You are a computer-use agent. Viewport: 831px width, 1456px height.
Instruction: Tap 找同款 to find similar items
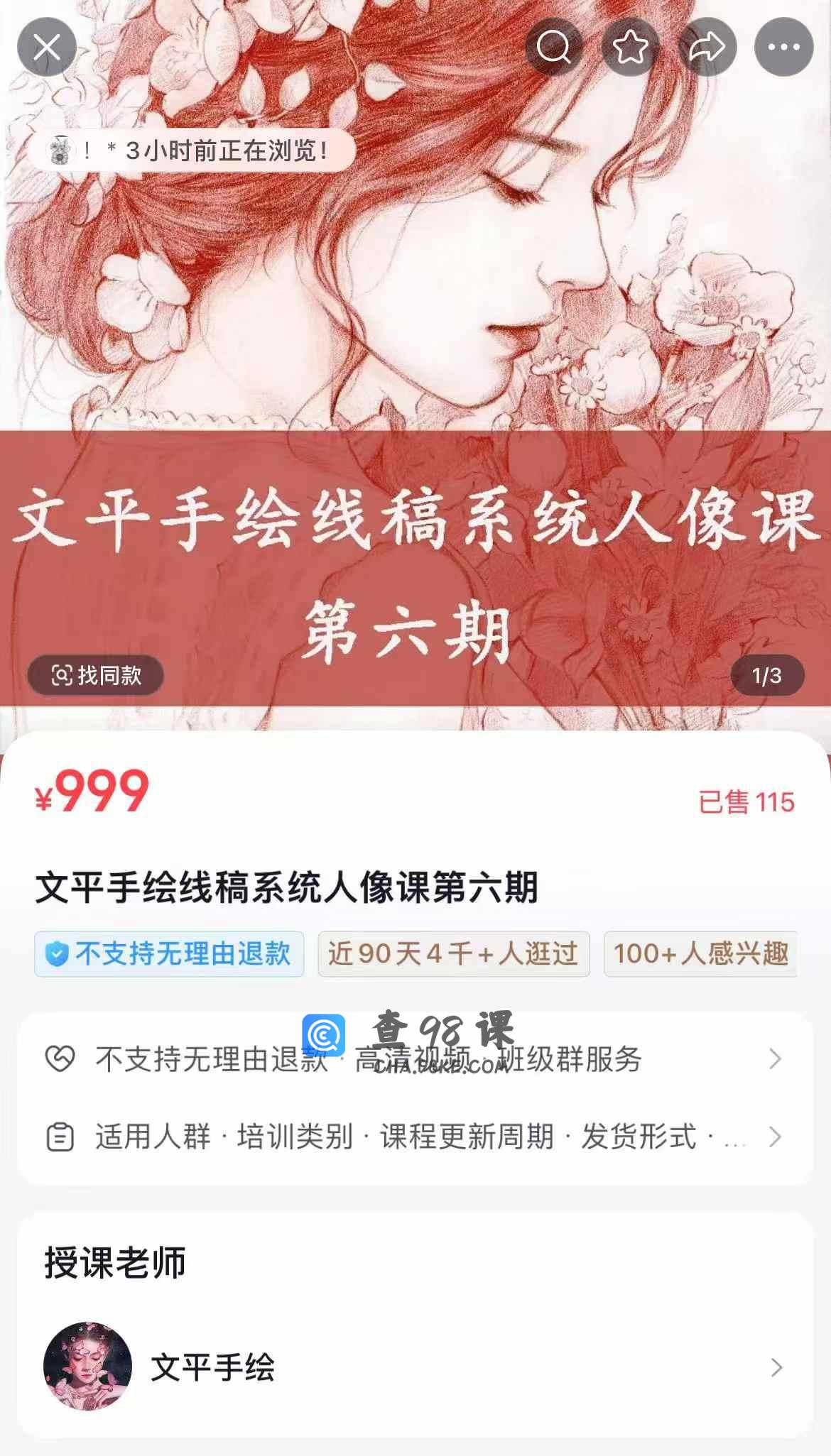(96, 675)
